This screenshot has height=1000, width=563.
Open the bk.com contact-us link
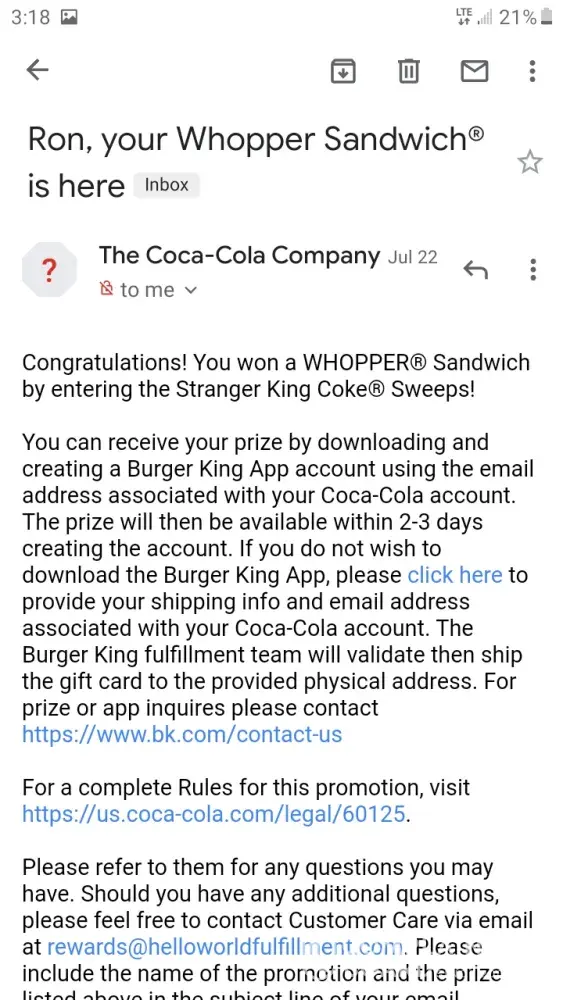182,735
